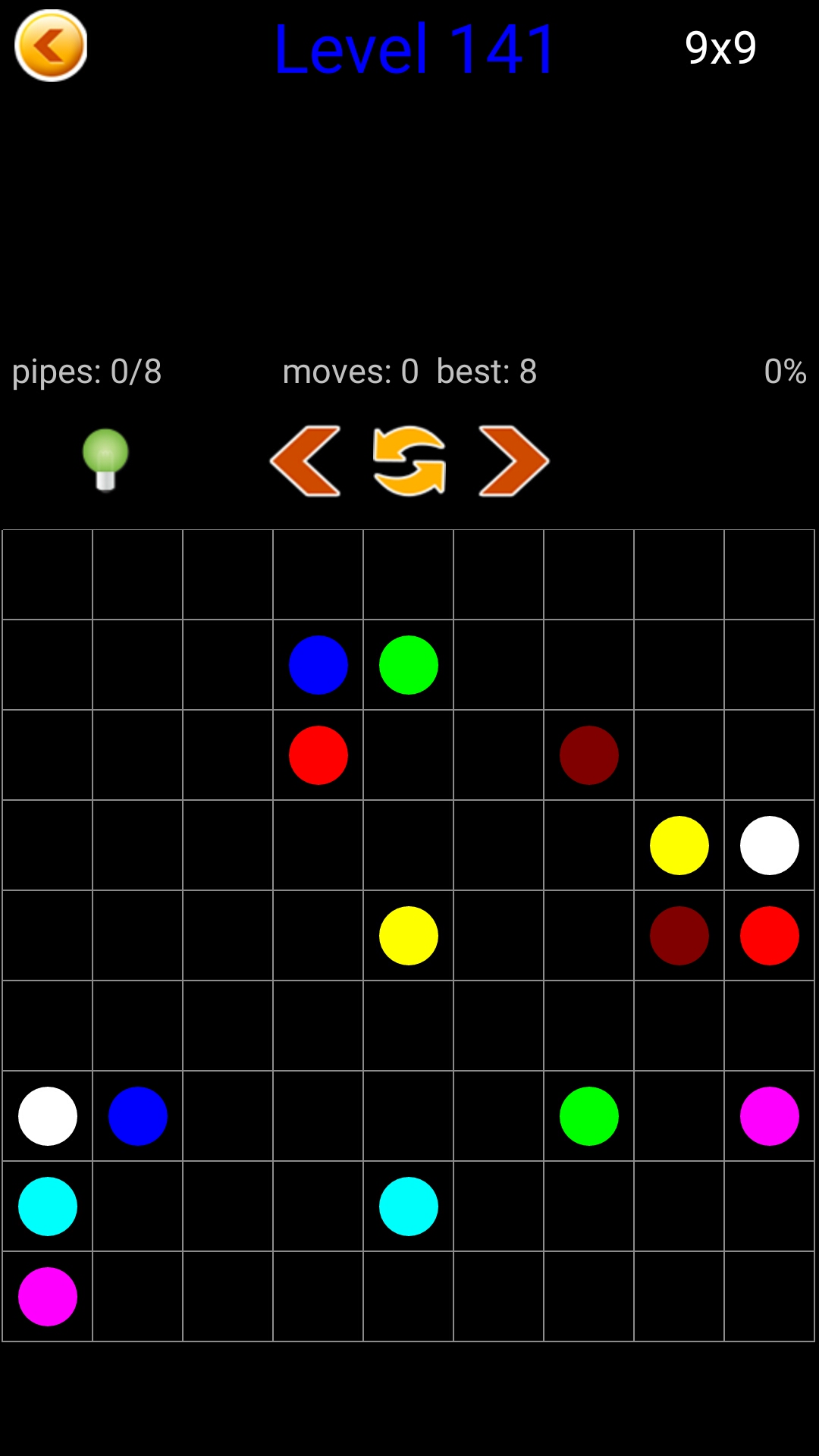Go back using the orange arrow button

click(51, 46)
